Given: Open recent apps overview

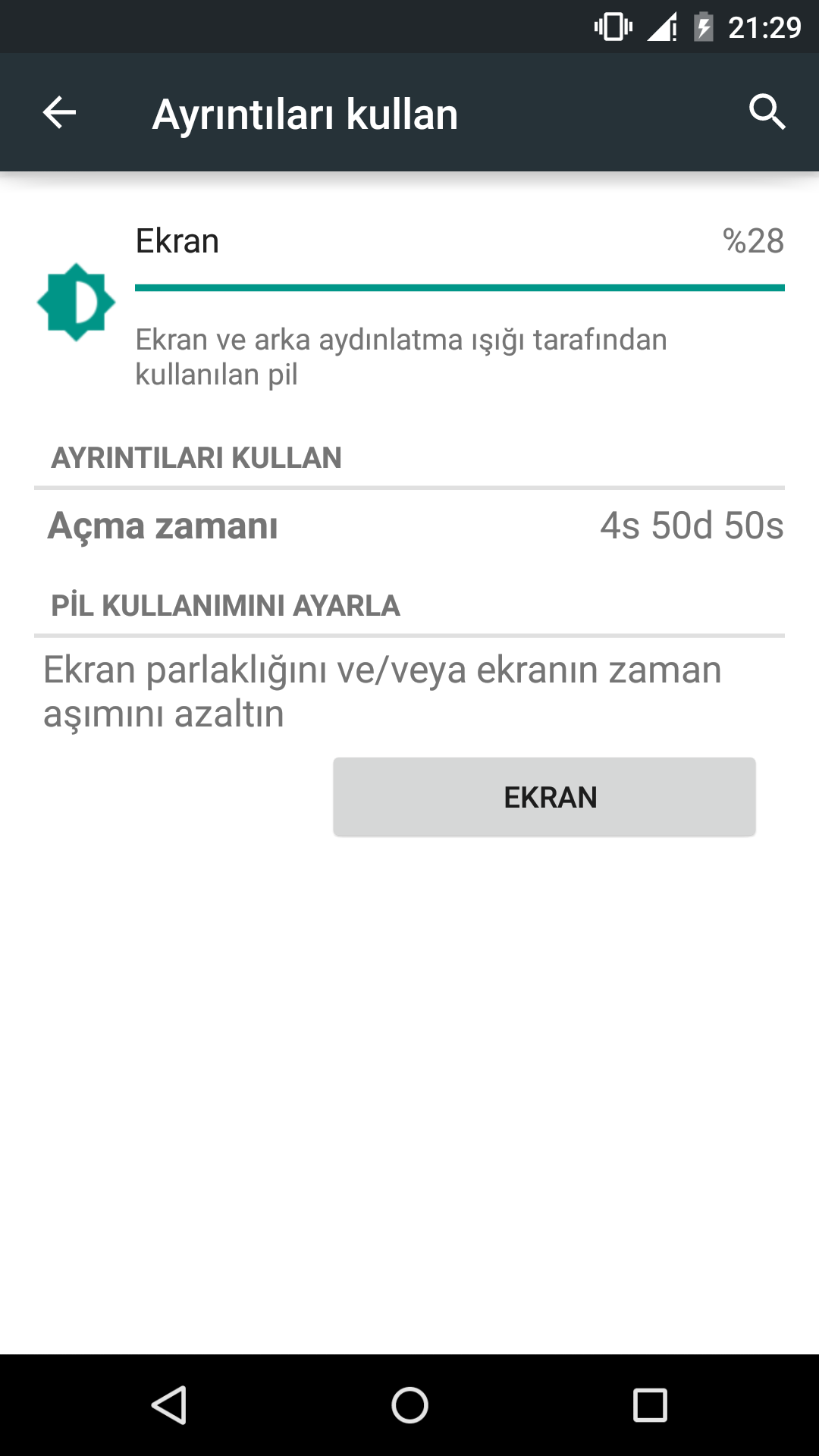Looking at the screenshot, I should [650, 1405].
